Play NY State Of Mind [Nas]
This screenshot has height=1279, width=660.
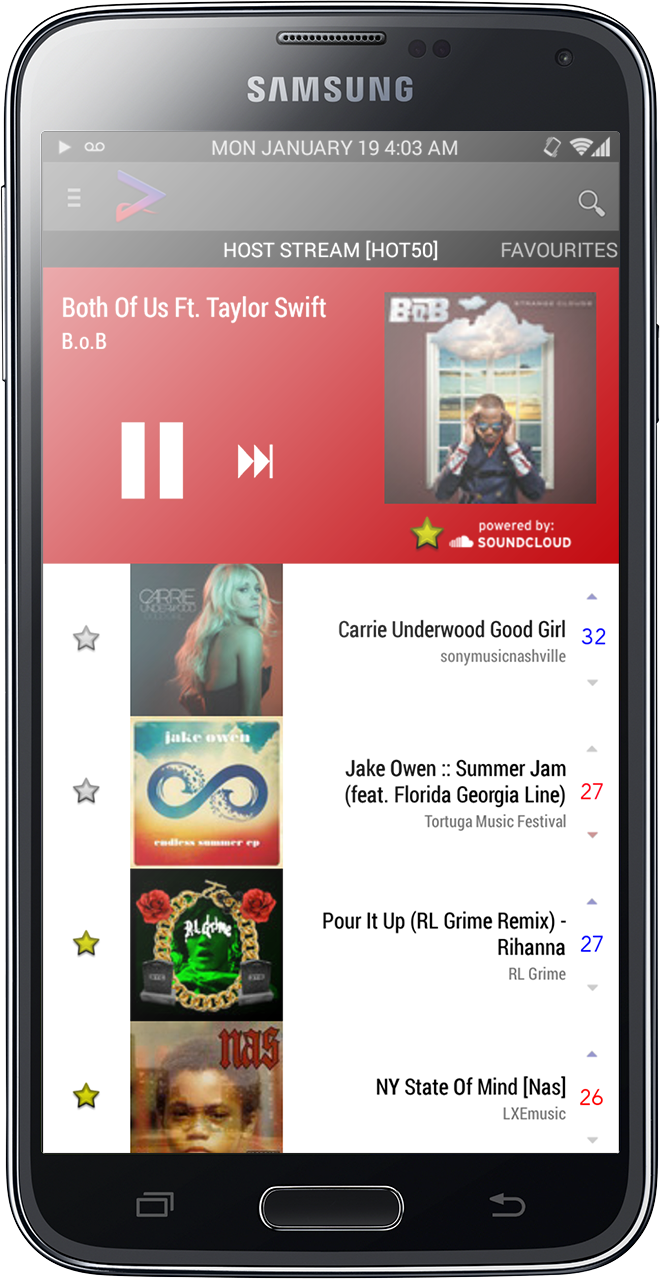470,1087
